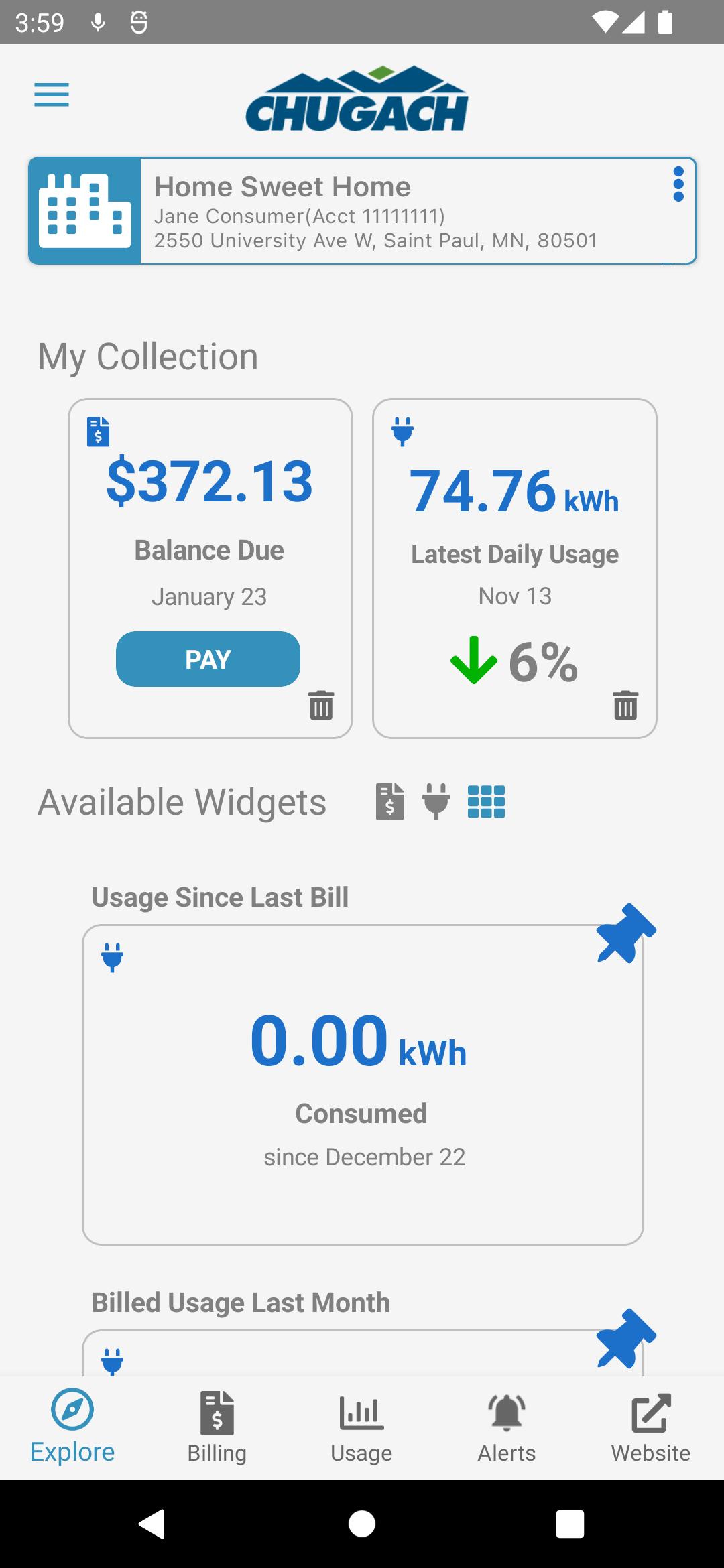Filter available widgets by billing icon
The image size is (724, 1568).
click(x=389, y=801)
